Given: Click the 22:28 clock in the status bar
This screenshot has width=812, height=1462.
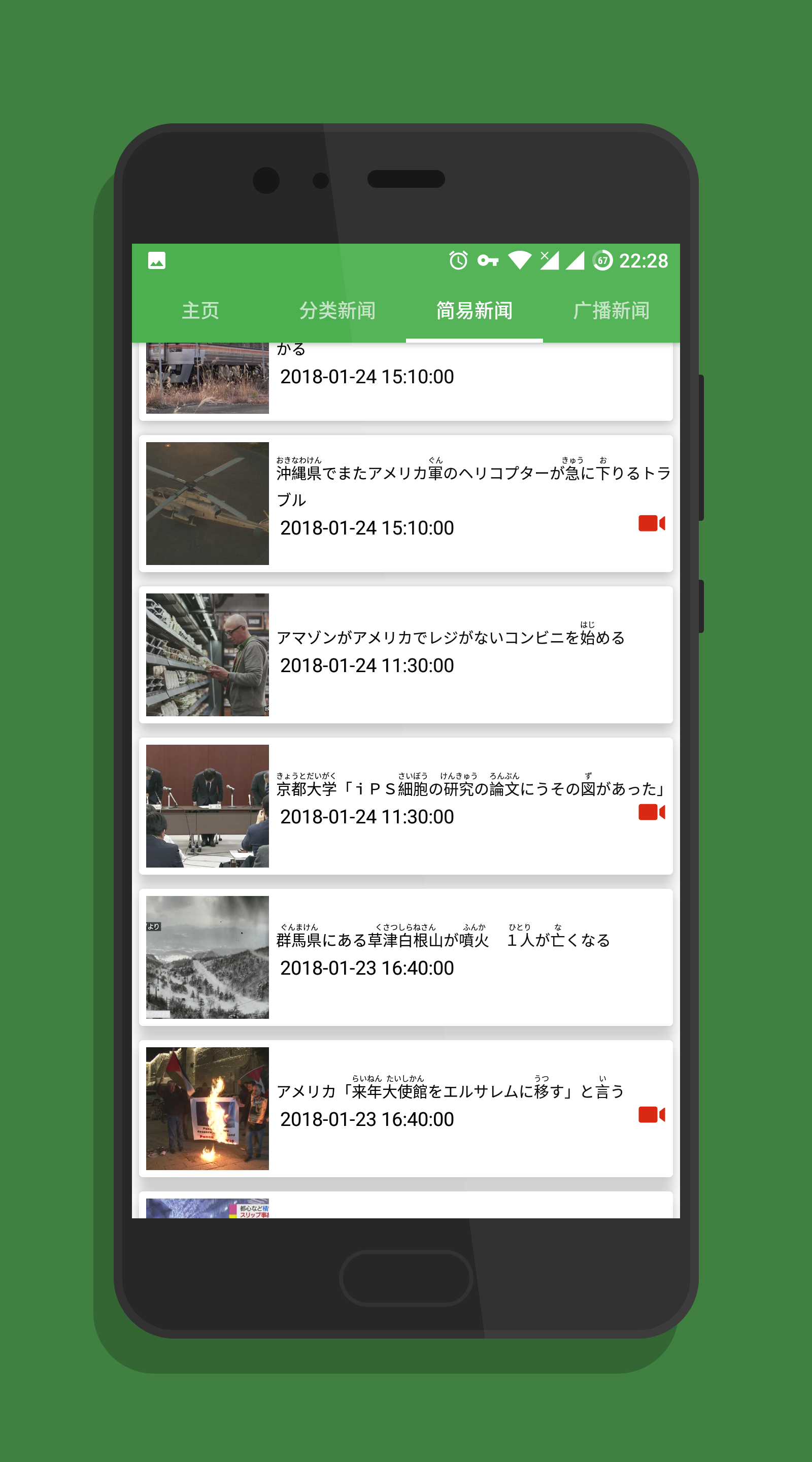Looking at the screenshot, I should 644,260.
